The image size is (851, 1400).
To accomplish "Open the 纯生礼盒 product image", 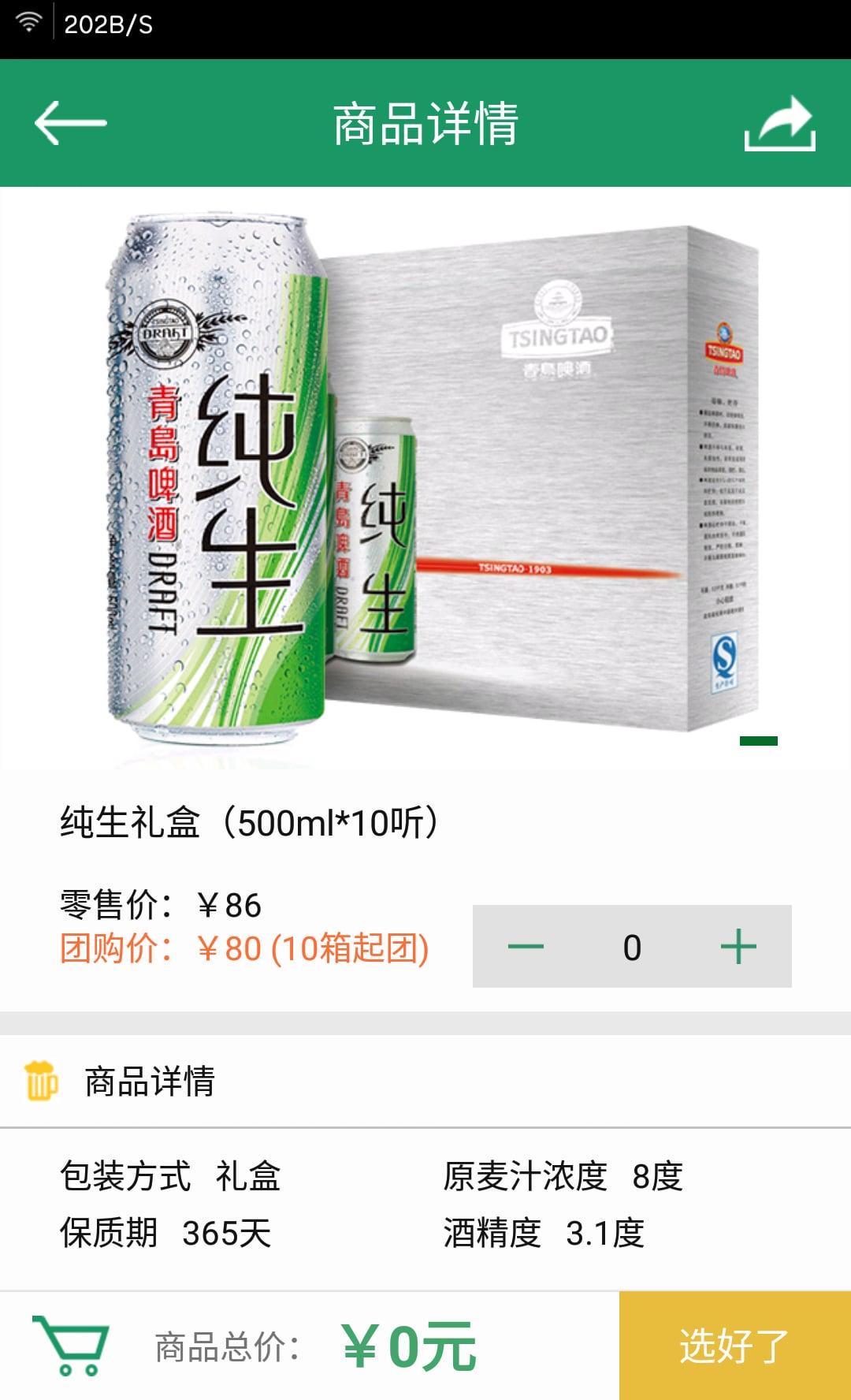I will (425, 478).
